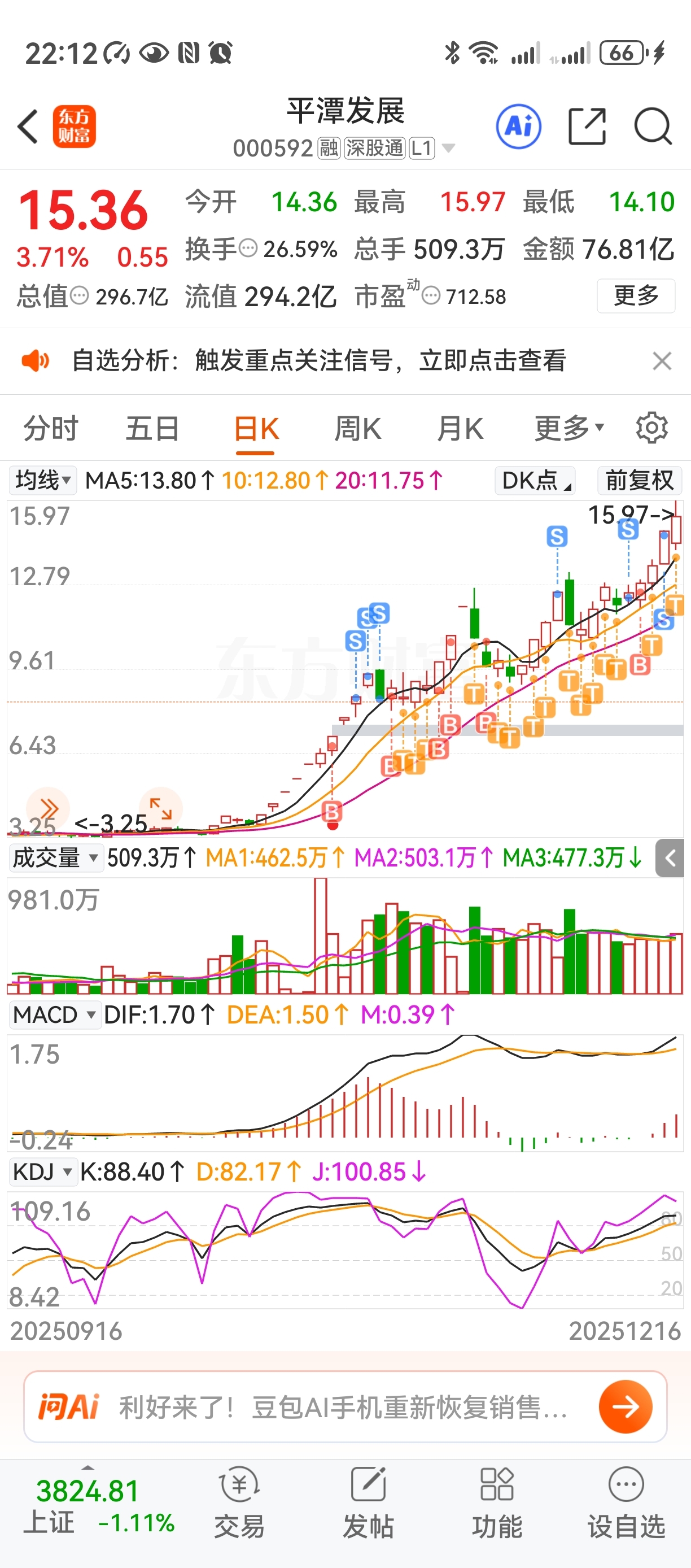The height and width of the screenshot is (1568, 691).
Task: Open 交易 in the bottom bar
Action: coord(239,1501)
